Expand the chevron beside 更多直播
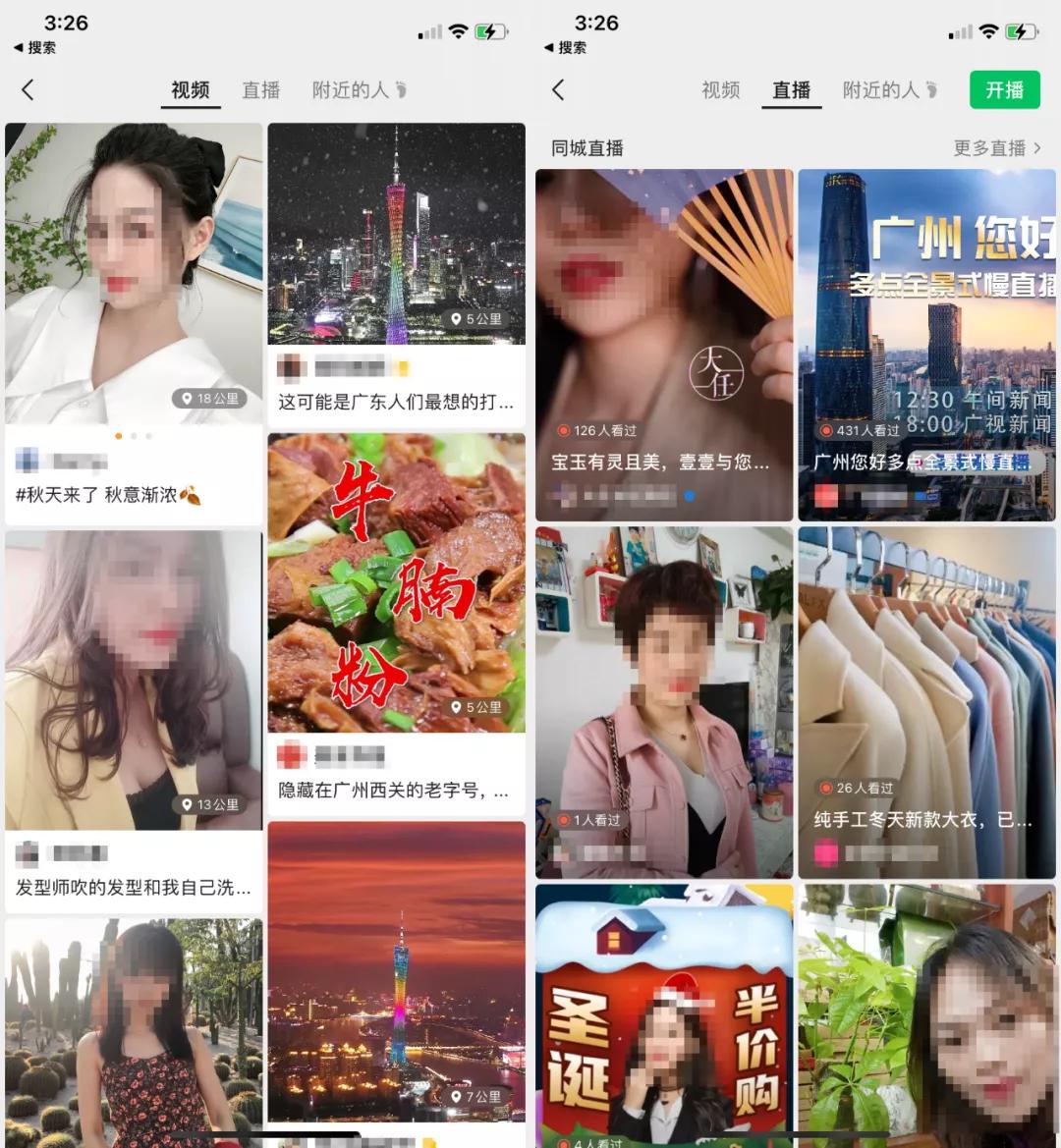 [1036, 147]
